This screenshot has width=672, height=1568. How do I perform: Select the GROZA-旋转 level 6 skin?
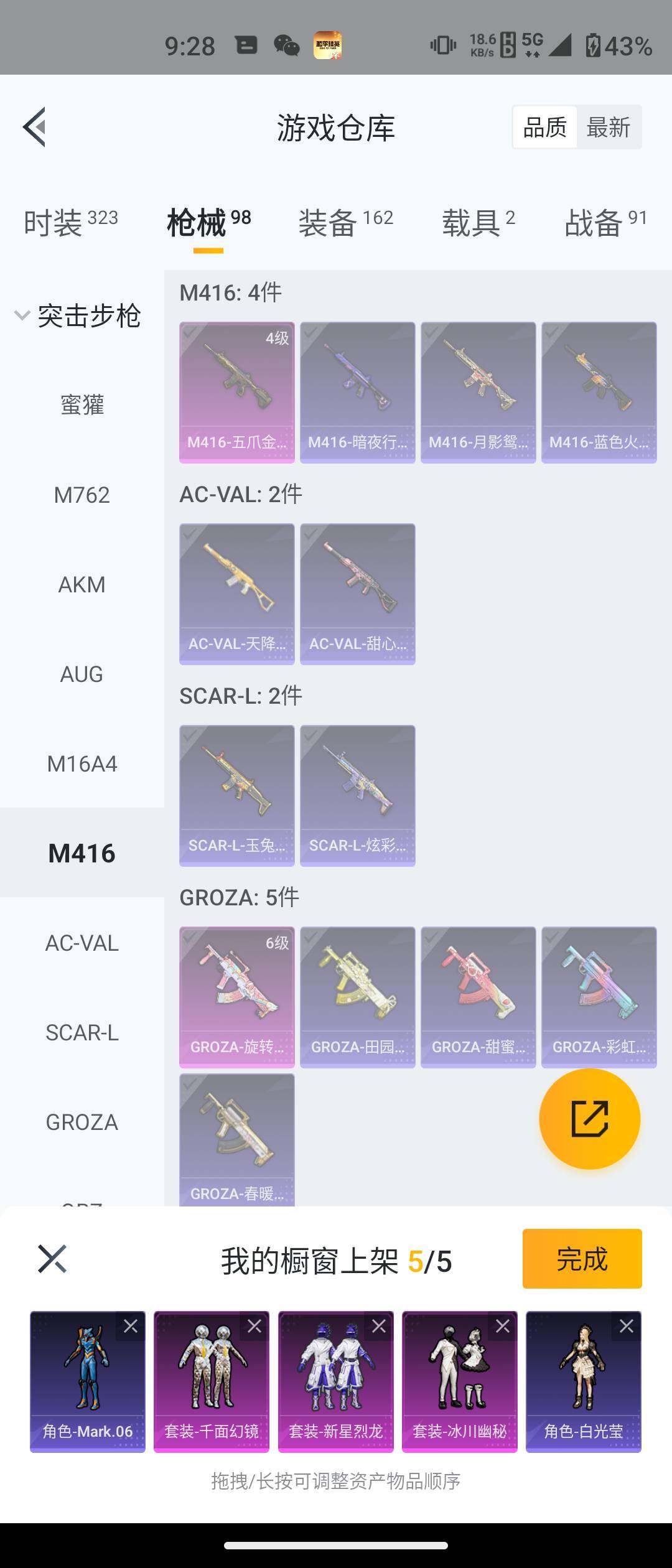tap(237, 997)
